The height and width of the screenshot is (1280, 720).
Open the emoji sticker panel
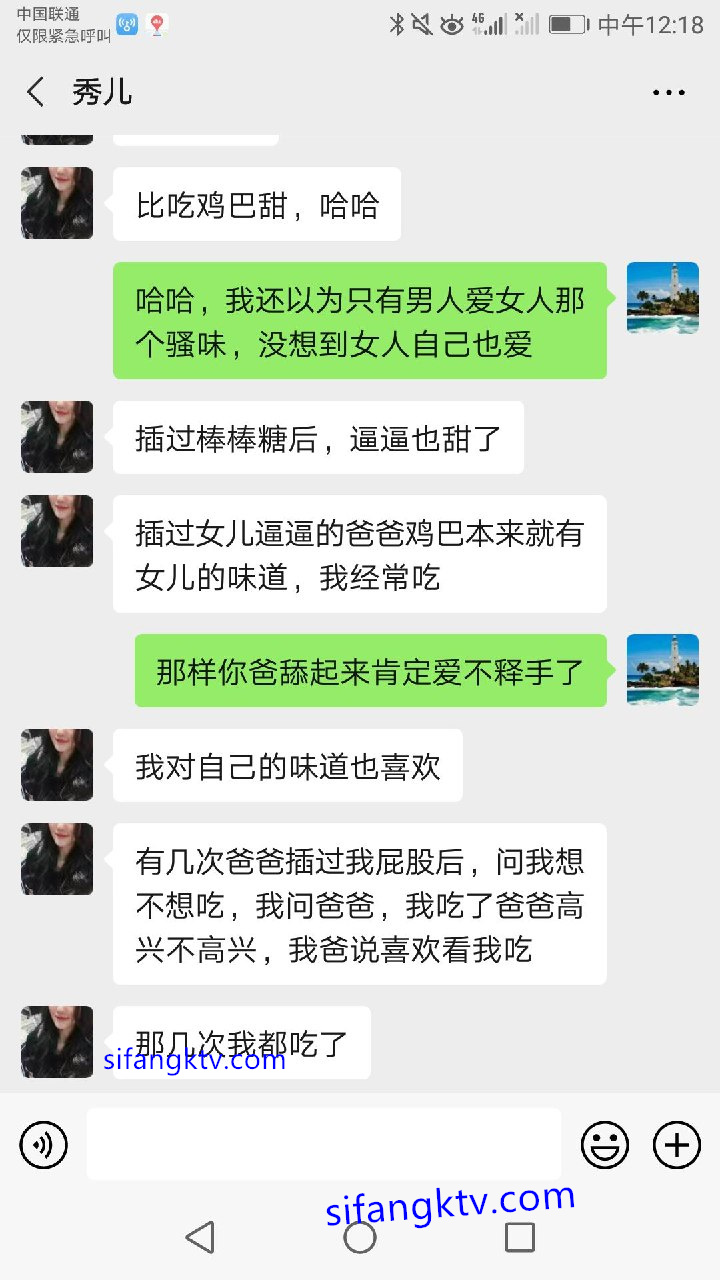click(x=605, y=1145)
